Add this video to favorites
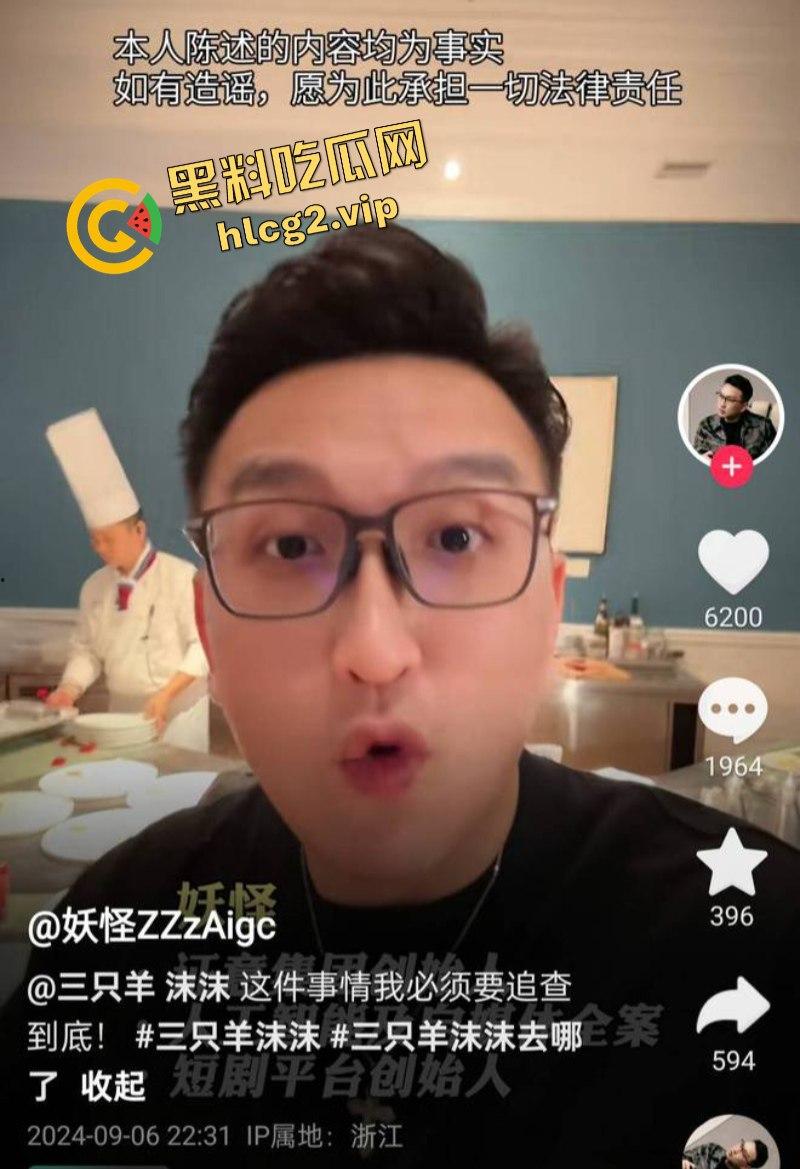800x1169 pixels. (732, 862)
